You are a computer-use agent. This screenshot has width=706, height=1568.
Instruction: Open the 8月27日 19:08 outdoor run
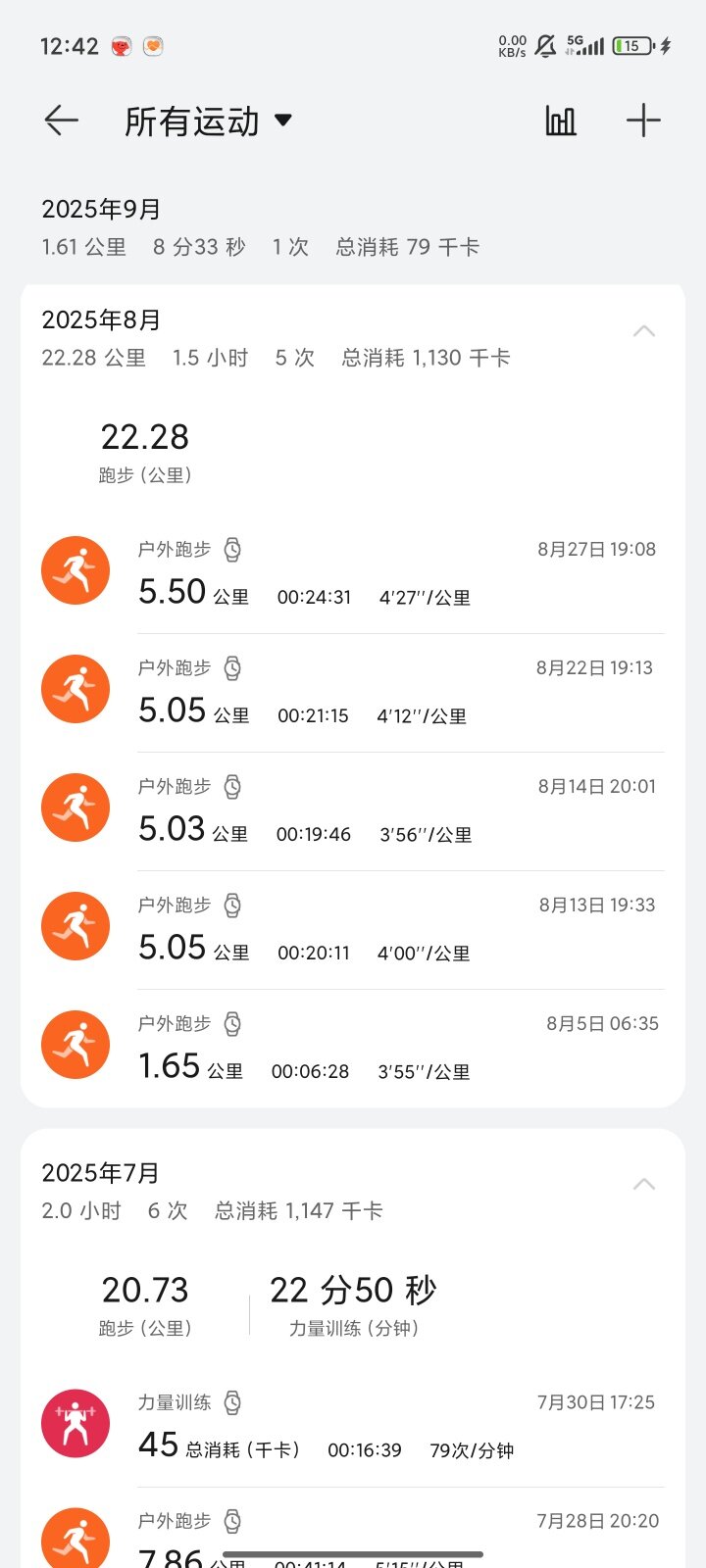[x=392, y=573]
